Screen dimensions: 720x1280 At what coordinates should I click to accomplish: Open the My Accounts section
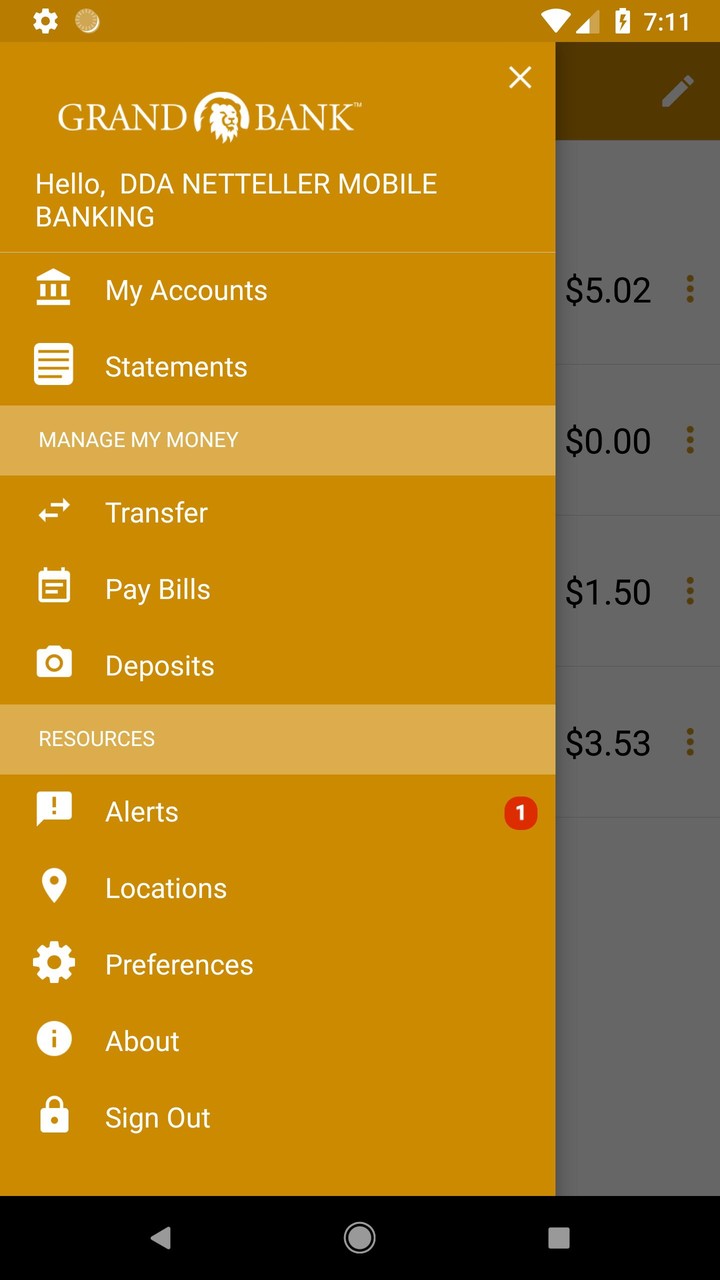pyautogui.click(x=185, y=290)
